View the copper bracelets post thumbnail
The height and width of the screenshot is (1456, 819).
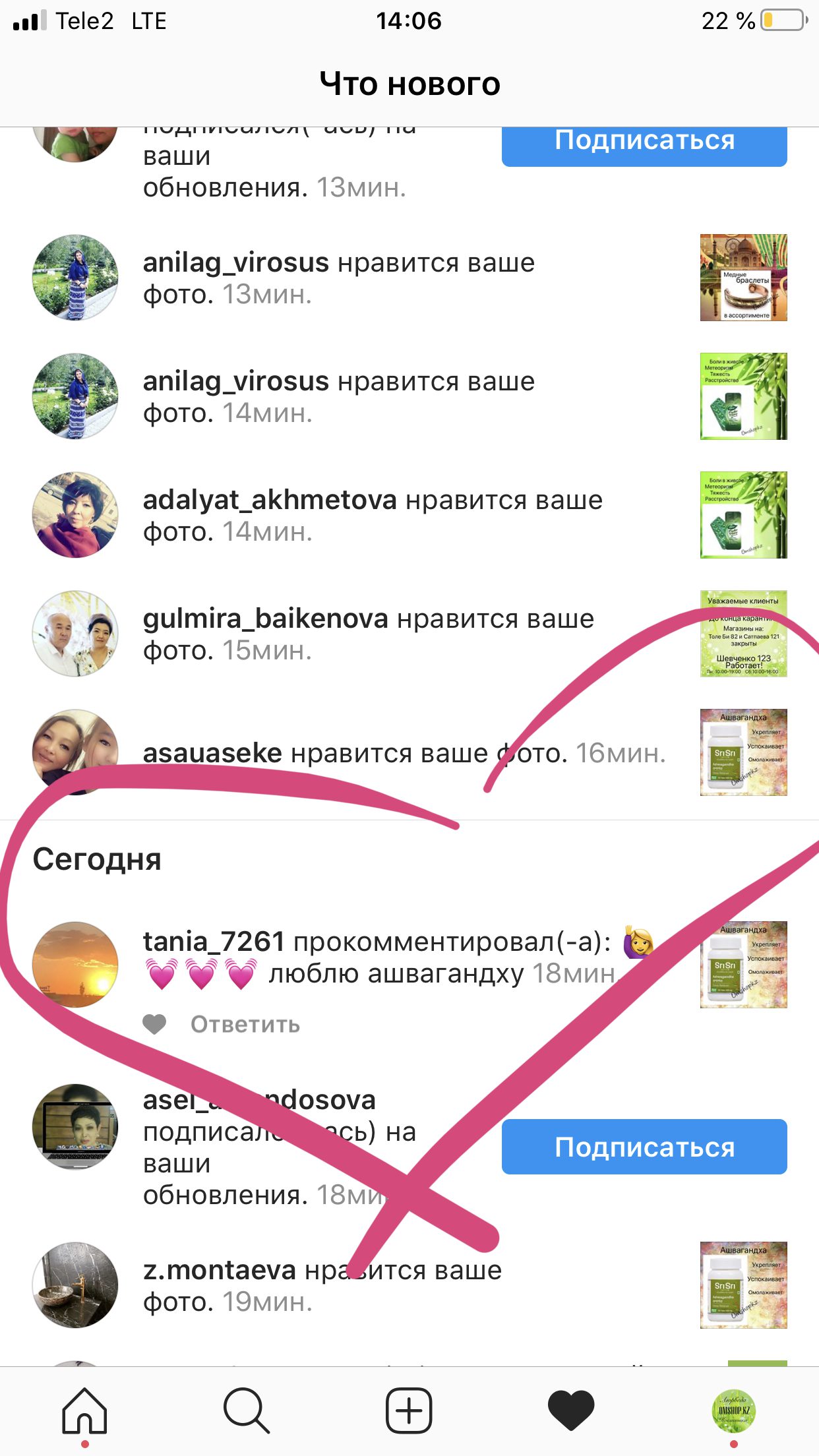coord(743,278)
